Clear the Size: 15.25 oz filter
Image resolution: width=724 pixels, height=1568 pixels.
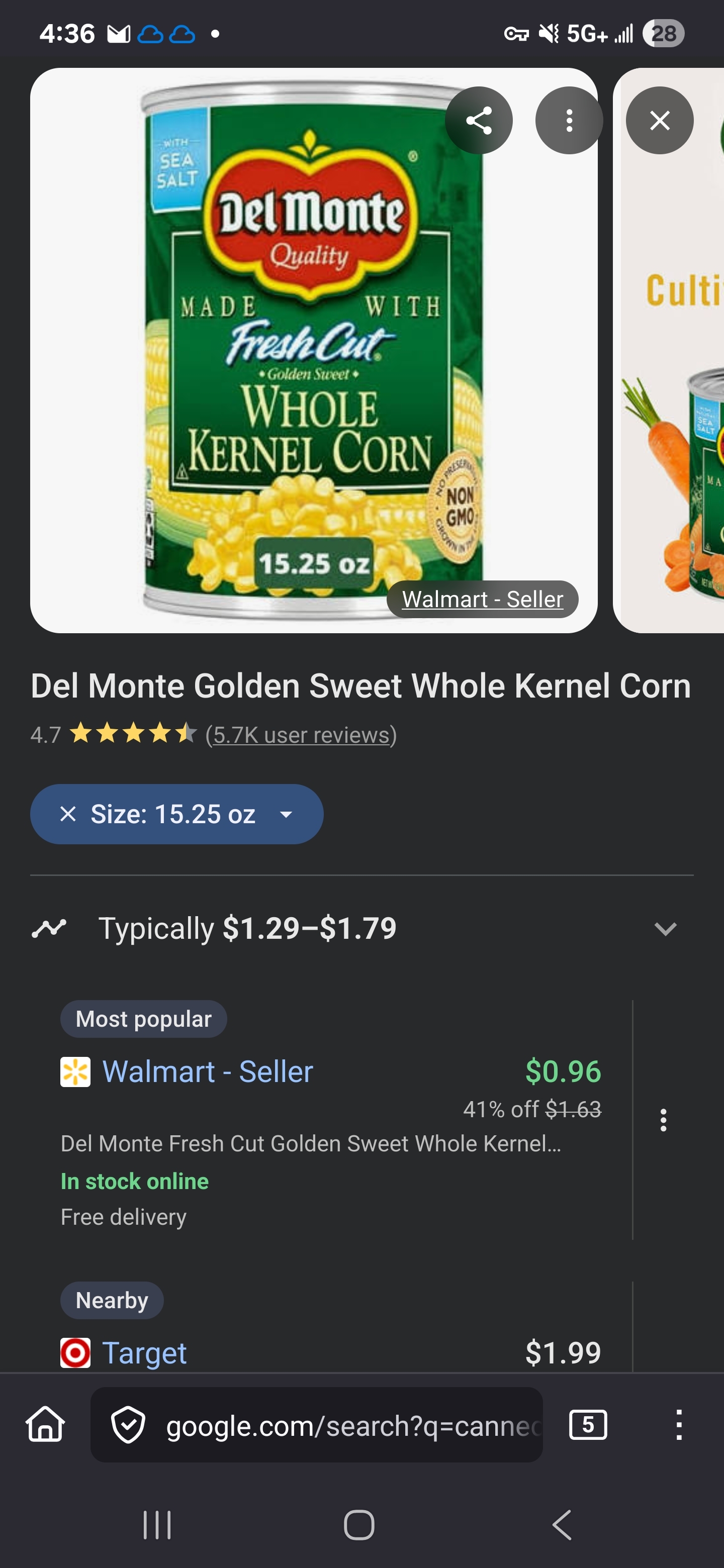click(68, 814)
